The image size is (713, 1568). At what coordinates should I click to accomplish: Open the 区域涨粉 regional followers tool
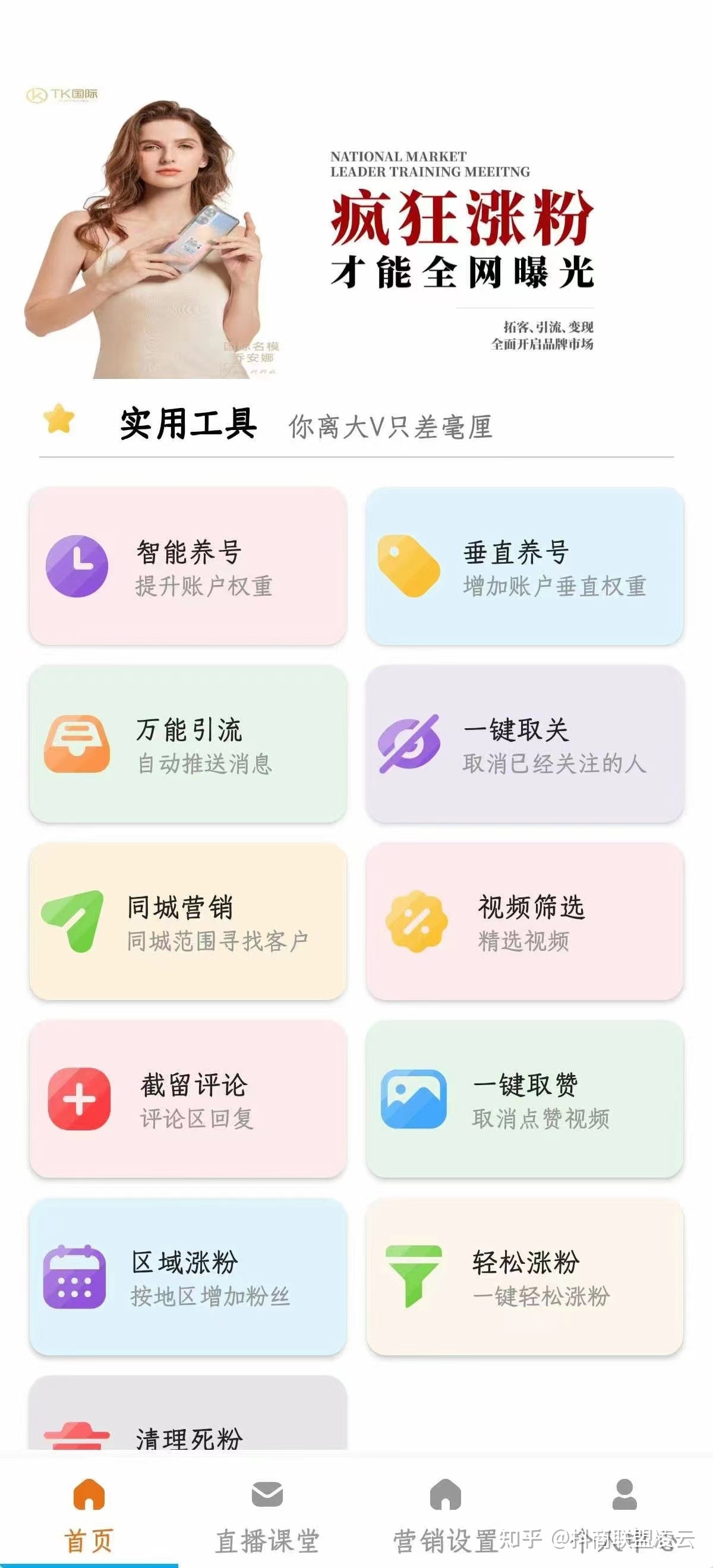(x=188, y=1277)
